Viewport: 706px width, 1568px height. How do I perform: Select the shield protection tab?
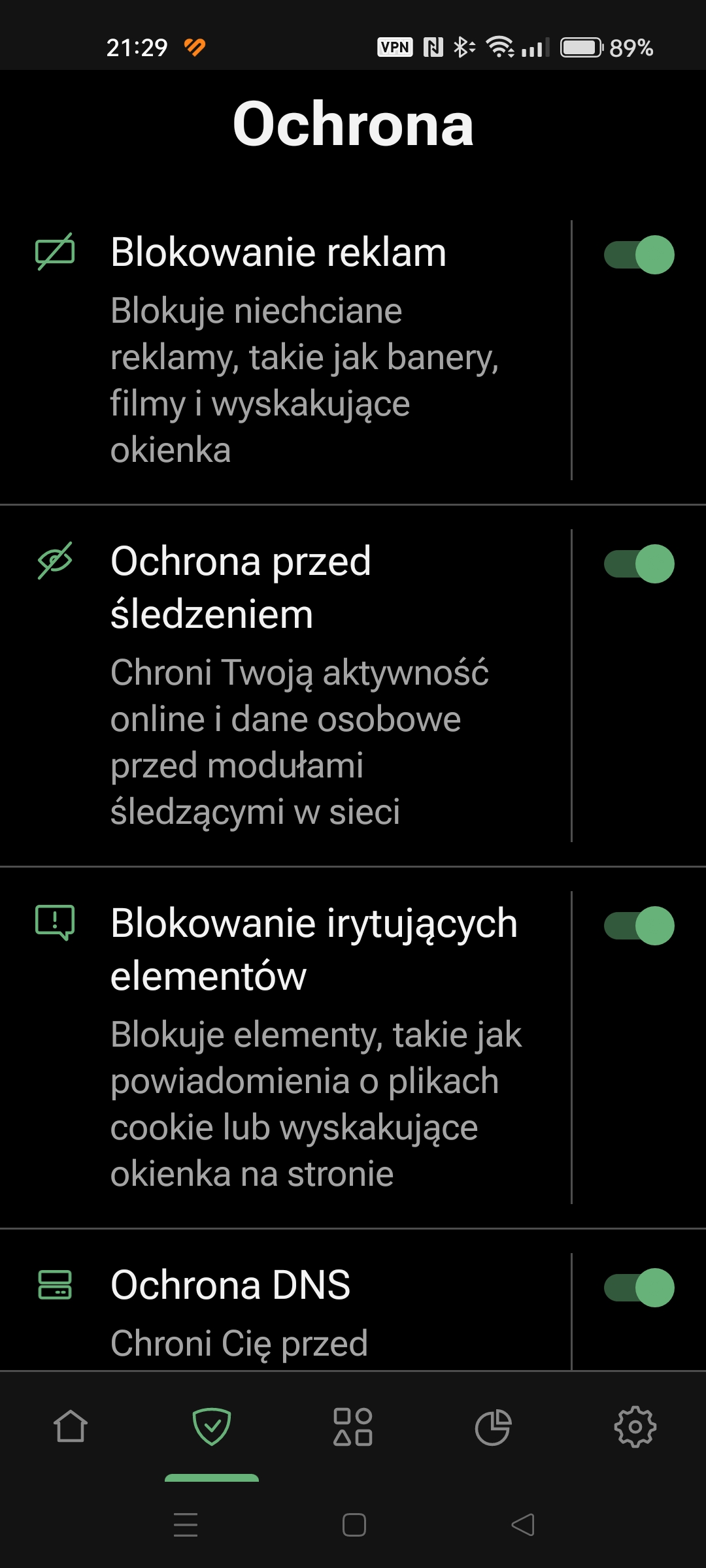(x=212, y=1426)
